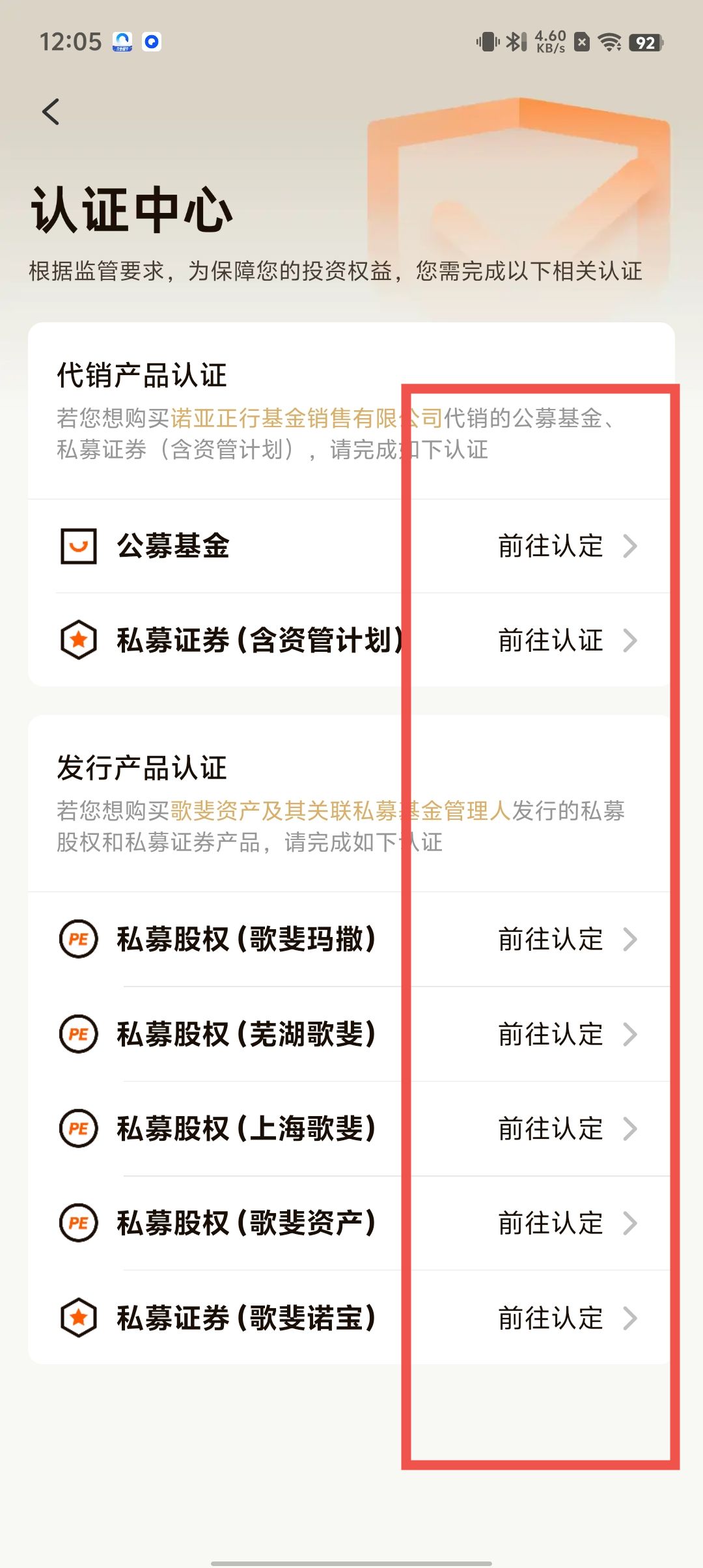Open 私募证券(含资管计划) certification row
703x1568 pixels.
point(350,640)
